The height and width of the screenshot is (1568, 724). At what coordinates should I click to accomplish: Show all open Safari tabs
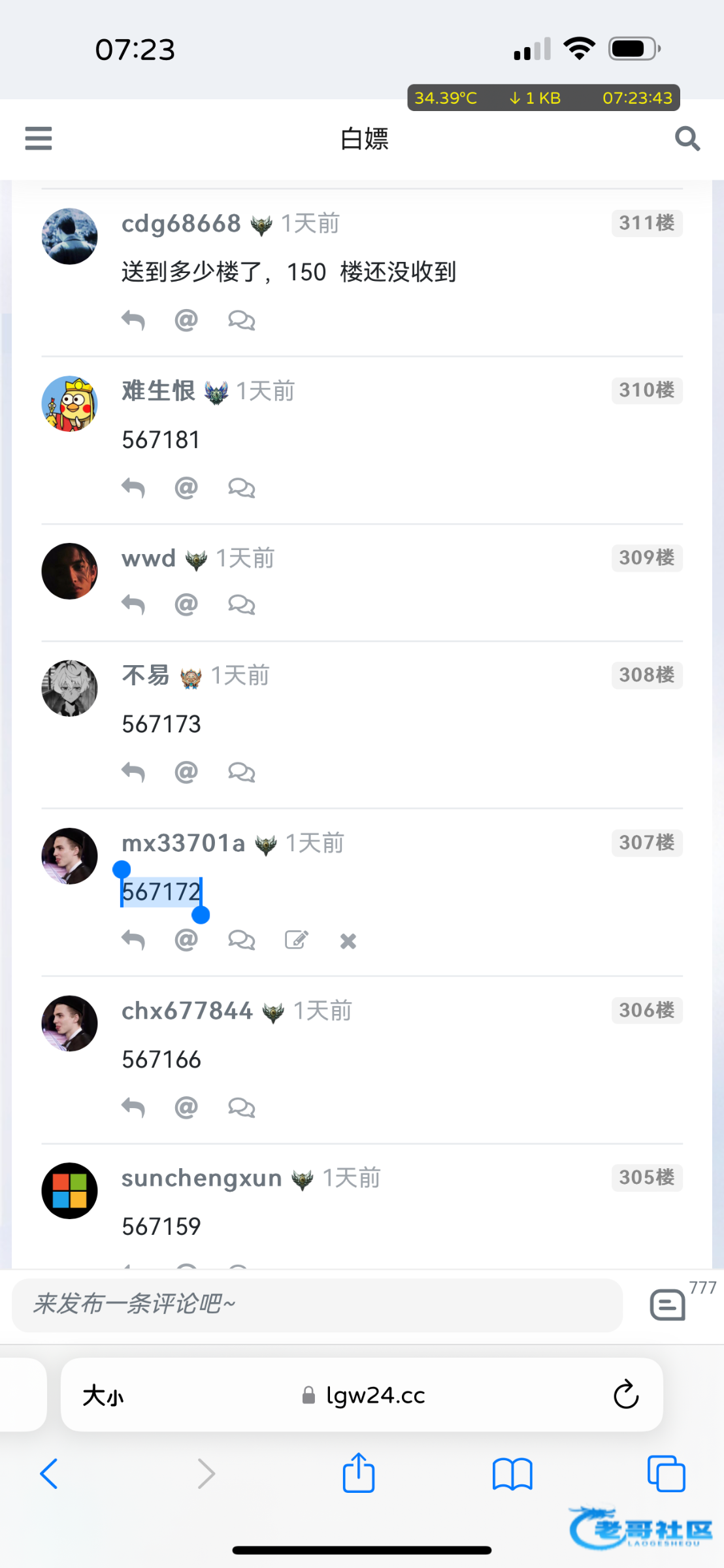click(666, 1474)
